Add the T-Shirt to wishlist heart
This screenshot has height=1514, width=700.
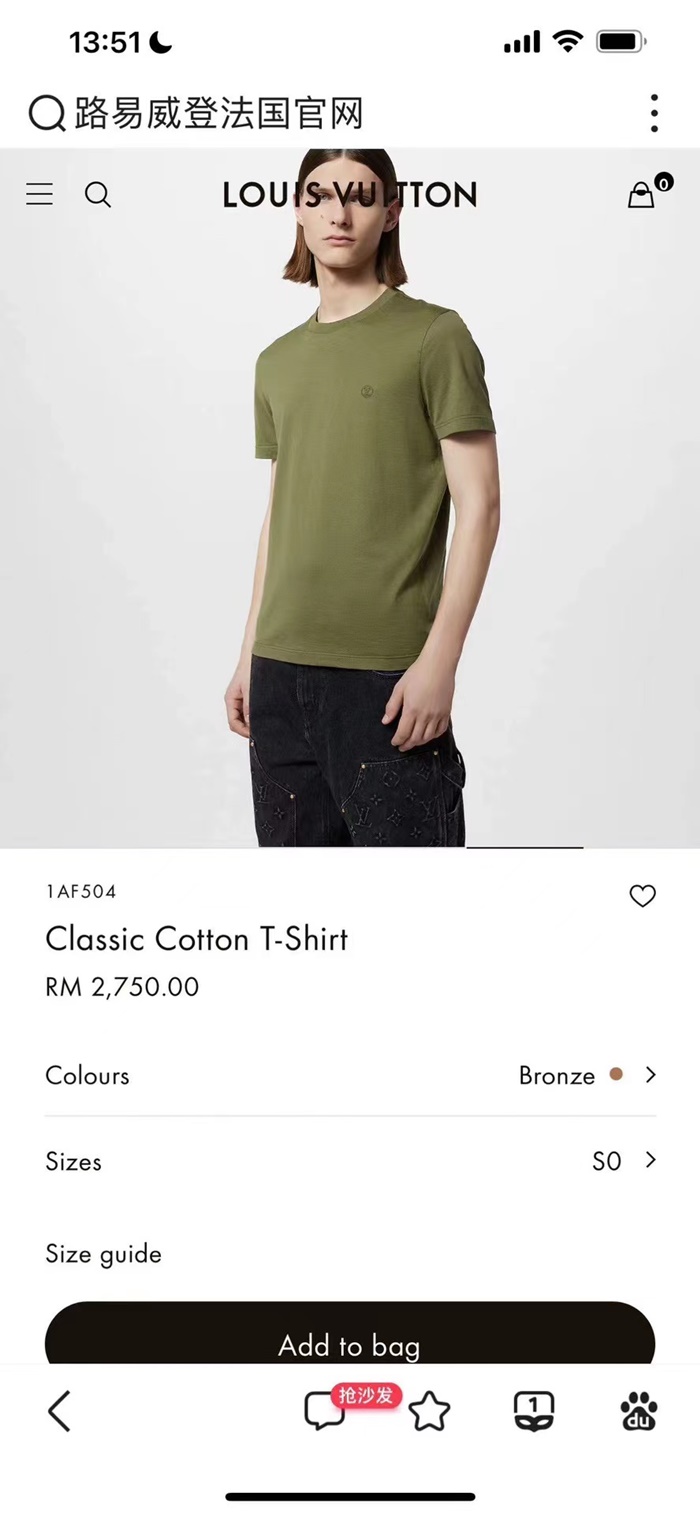tap(642, 897)
